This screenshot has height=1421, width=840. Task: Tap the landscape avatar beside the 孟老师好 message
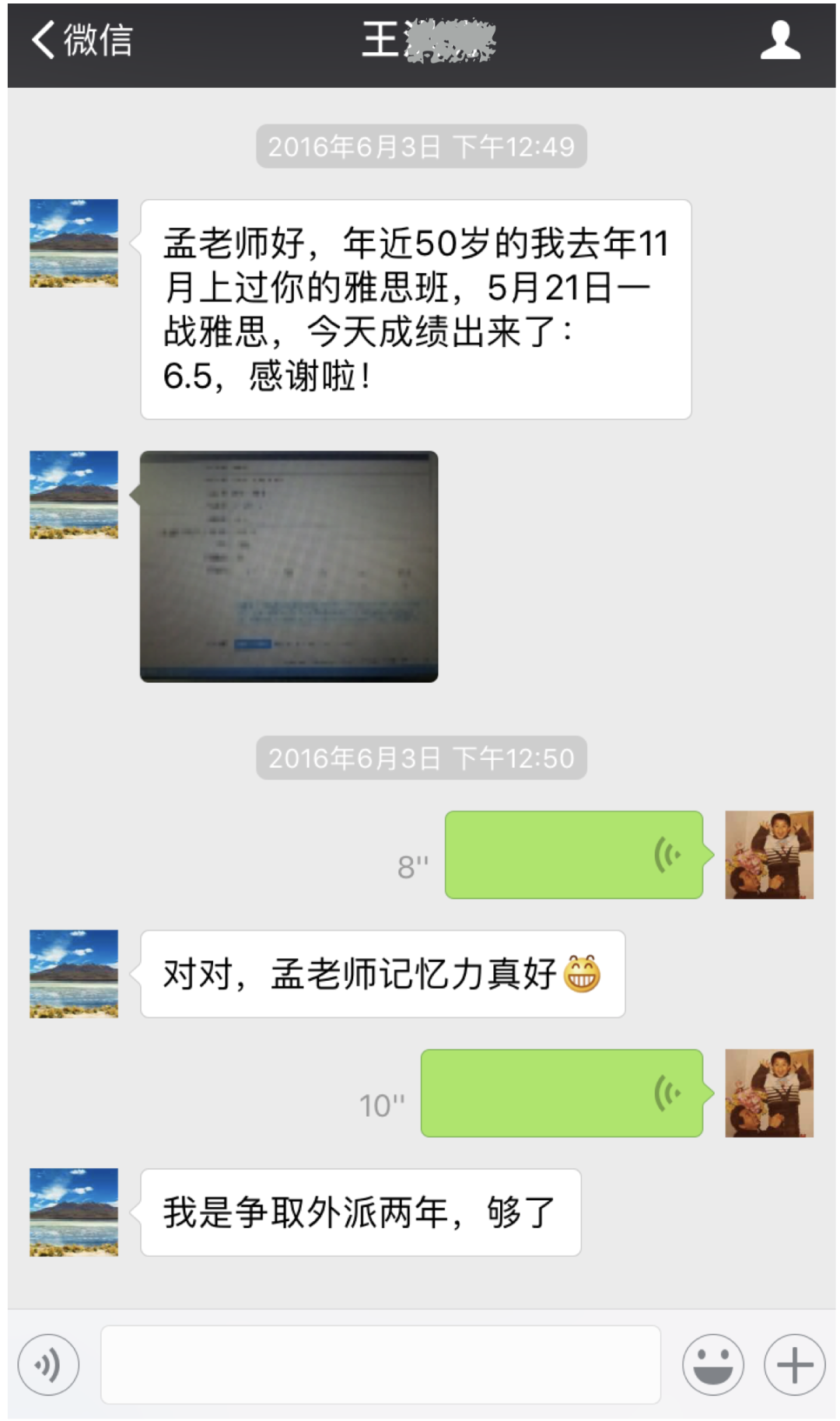coord(74,243)
